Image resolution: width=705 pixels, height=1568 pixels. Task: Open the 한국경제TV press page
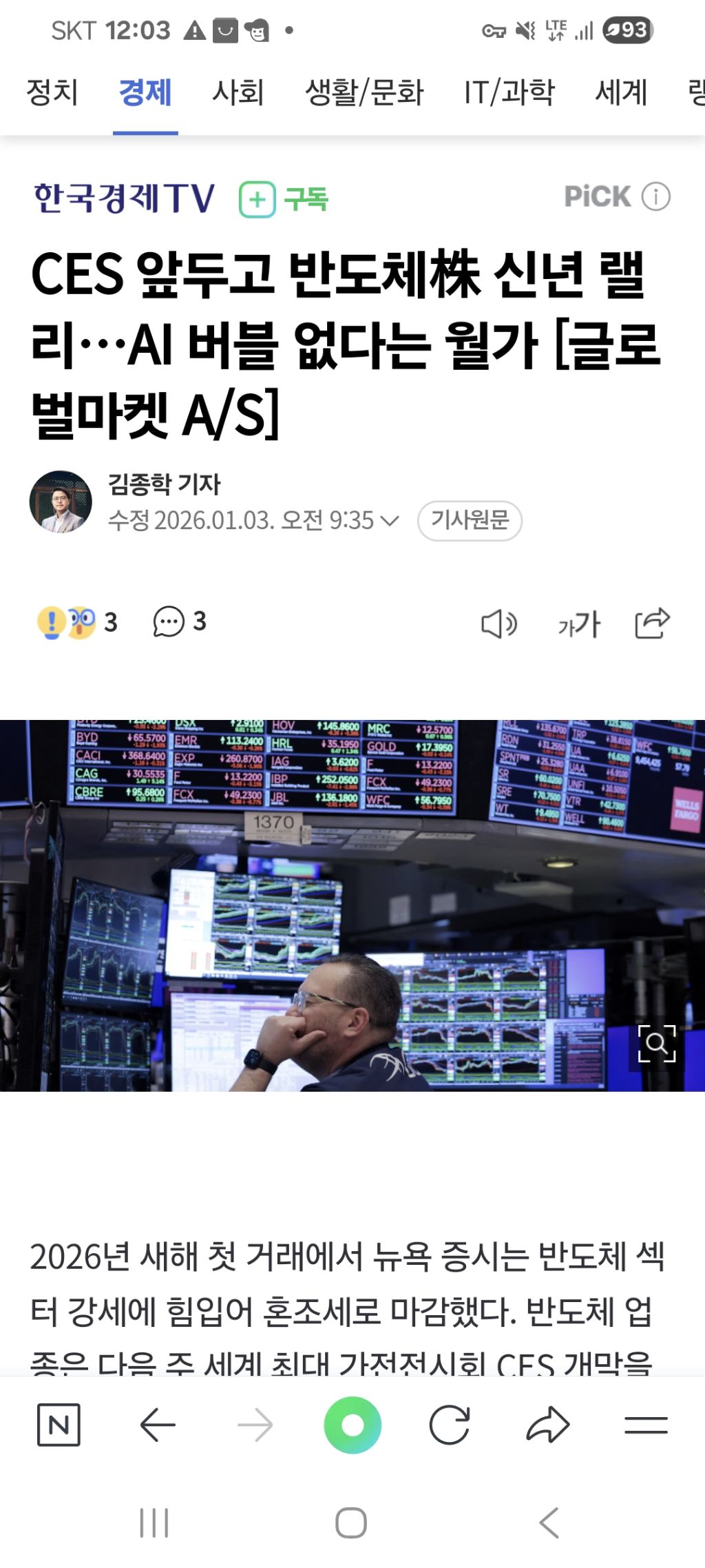(124, 198)
